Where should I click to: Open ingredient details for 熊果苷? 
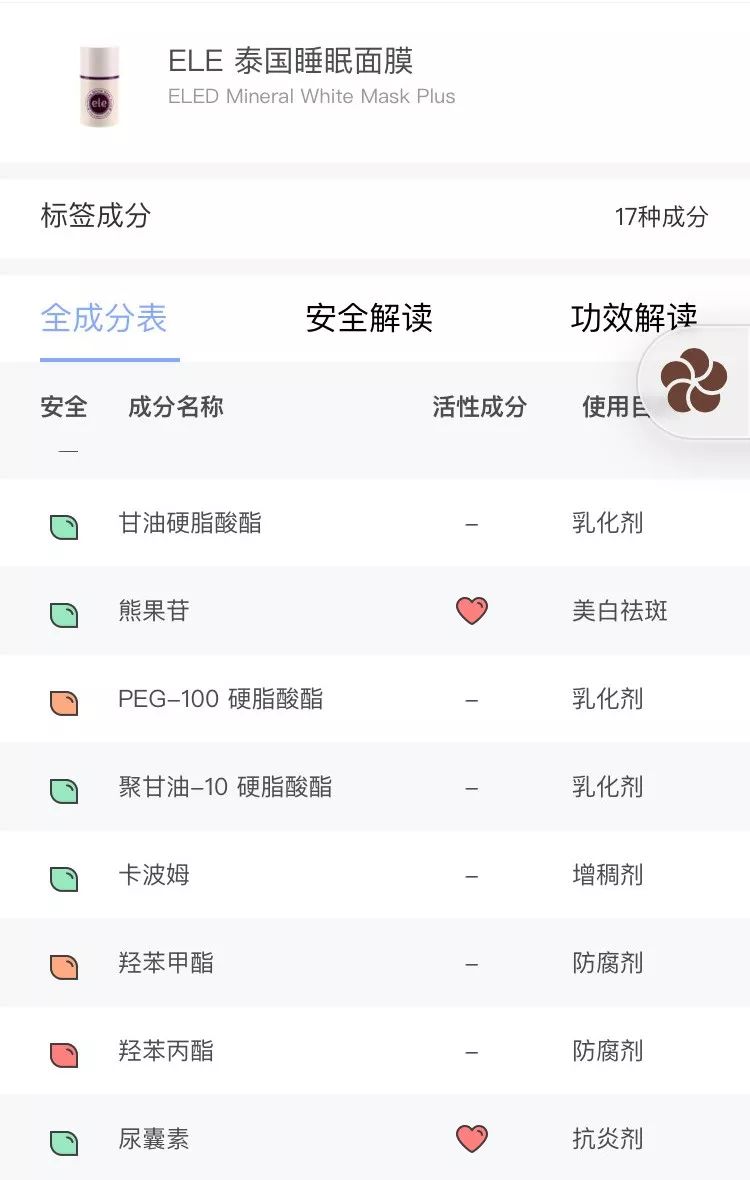pos(155,611)
